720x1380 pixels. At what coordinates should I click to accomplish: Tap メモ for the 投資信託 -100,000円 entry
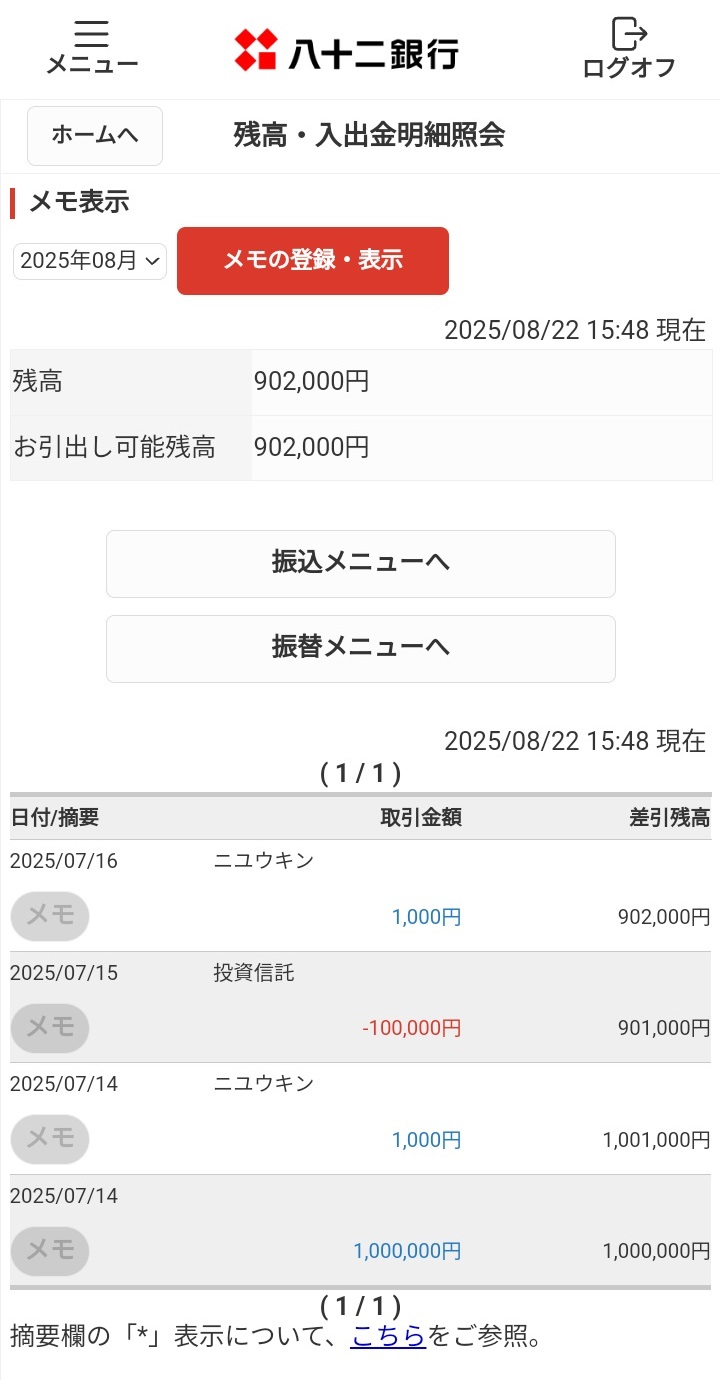tap(50, 1027)
